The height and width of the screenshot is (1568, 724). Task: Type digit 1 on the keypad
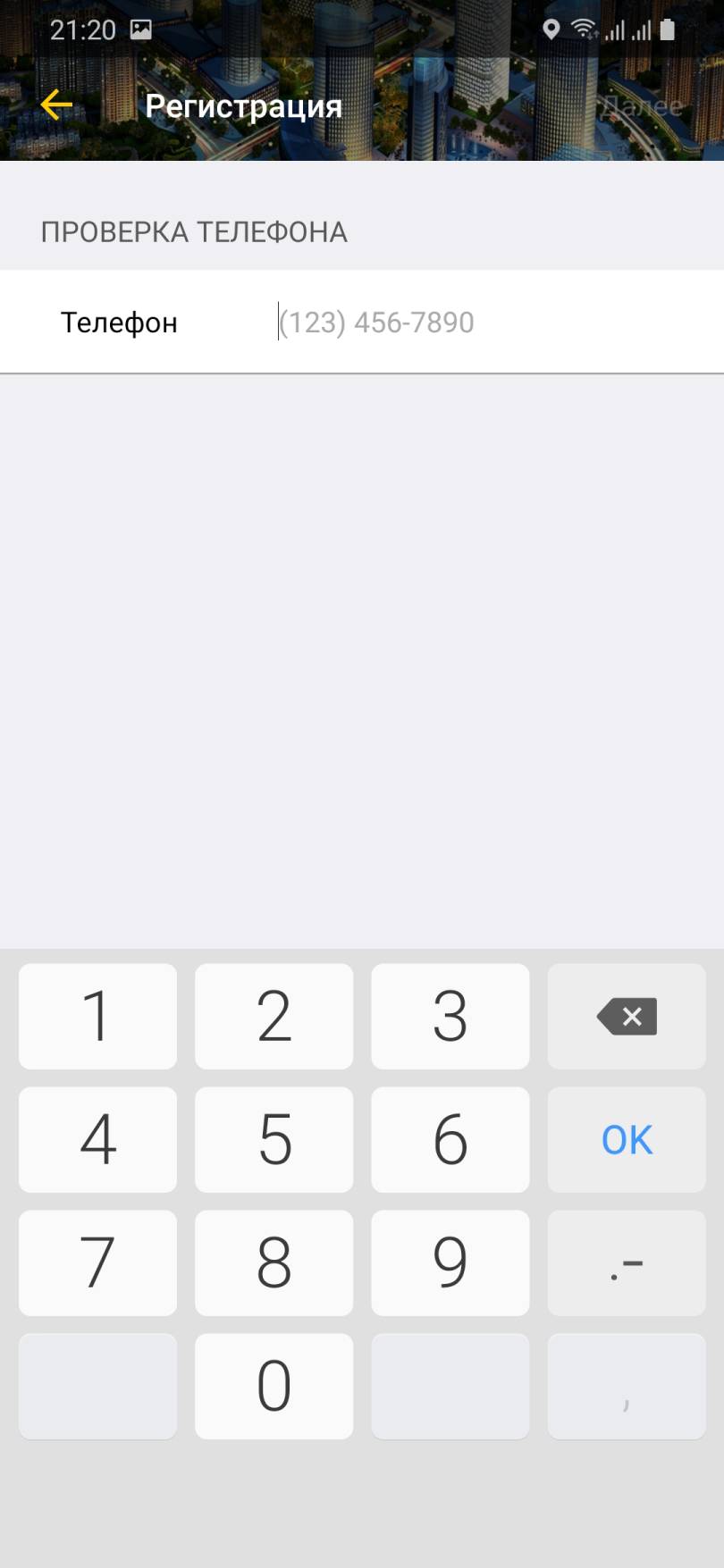point(97,1016)
